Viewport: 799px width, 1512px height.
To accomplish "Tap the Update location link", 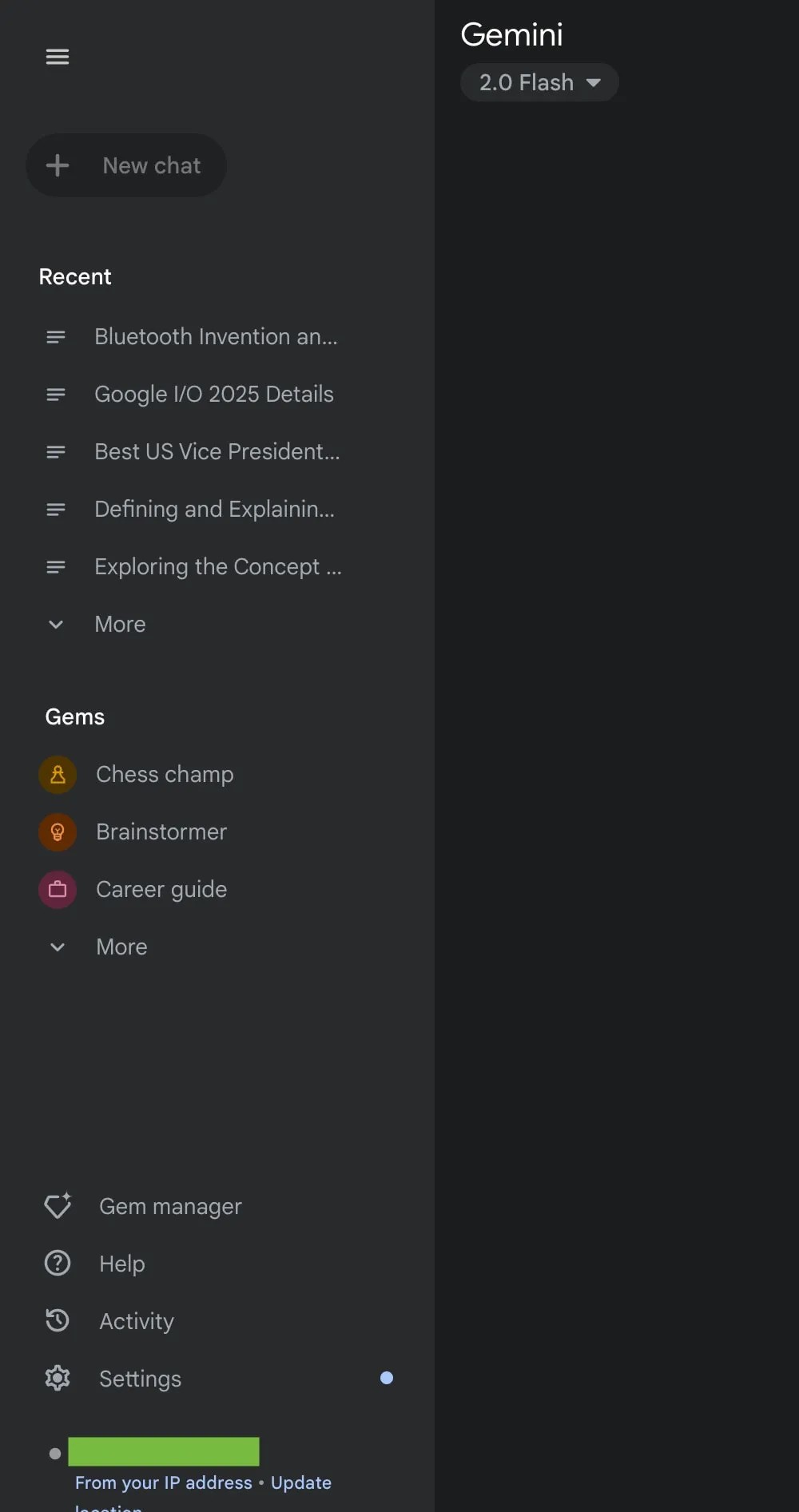I will 300,1482.
